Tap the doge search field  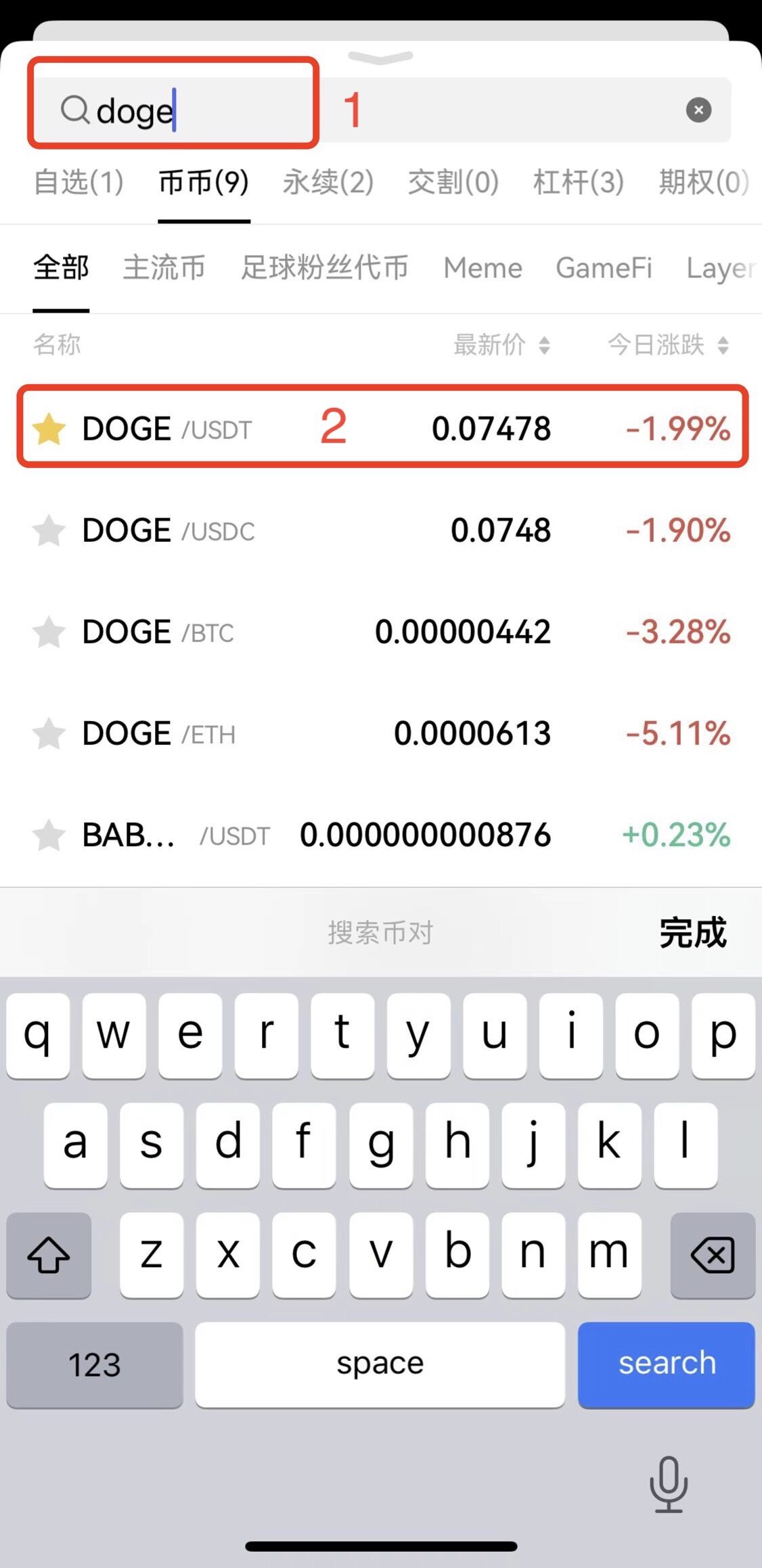pos(379,110)
